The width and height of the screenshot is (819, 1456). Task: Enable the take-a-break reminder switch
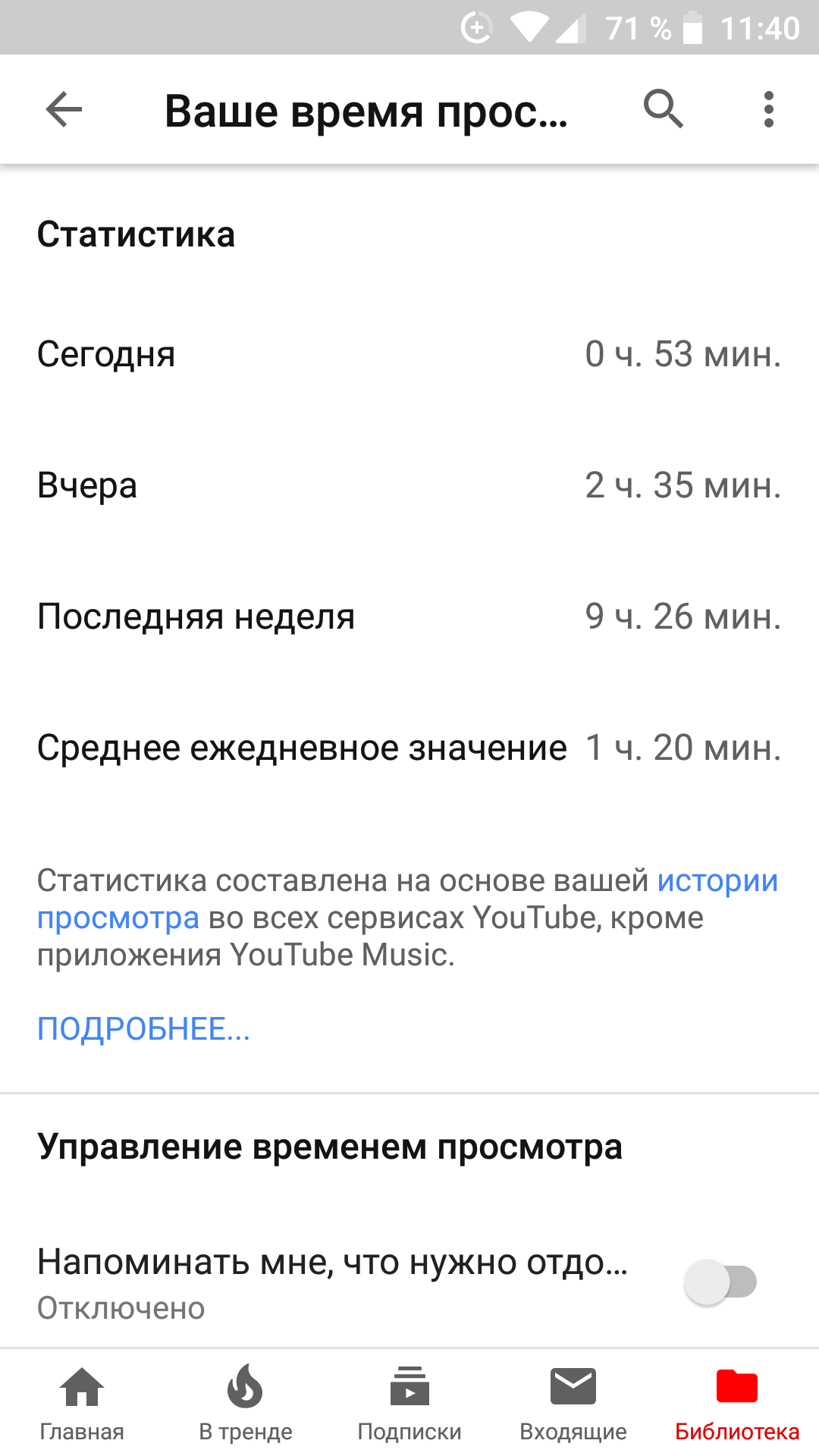coord(720,1282)
